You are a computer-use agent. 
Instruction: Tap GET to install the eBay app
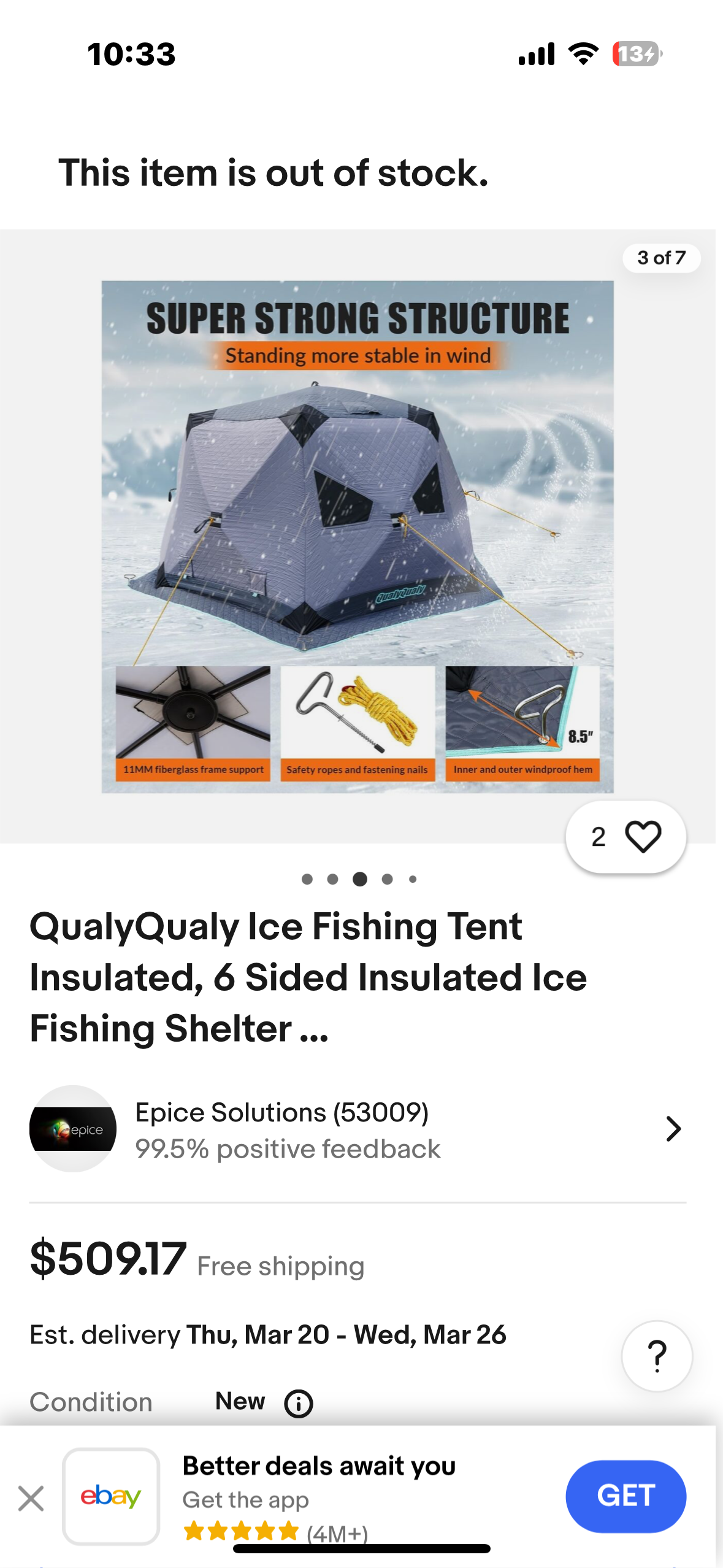pyautogui.click(x=625, y=1496)
